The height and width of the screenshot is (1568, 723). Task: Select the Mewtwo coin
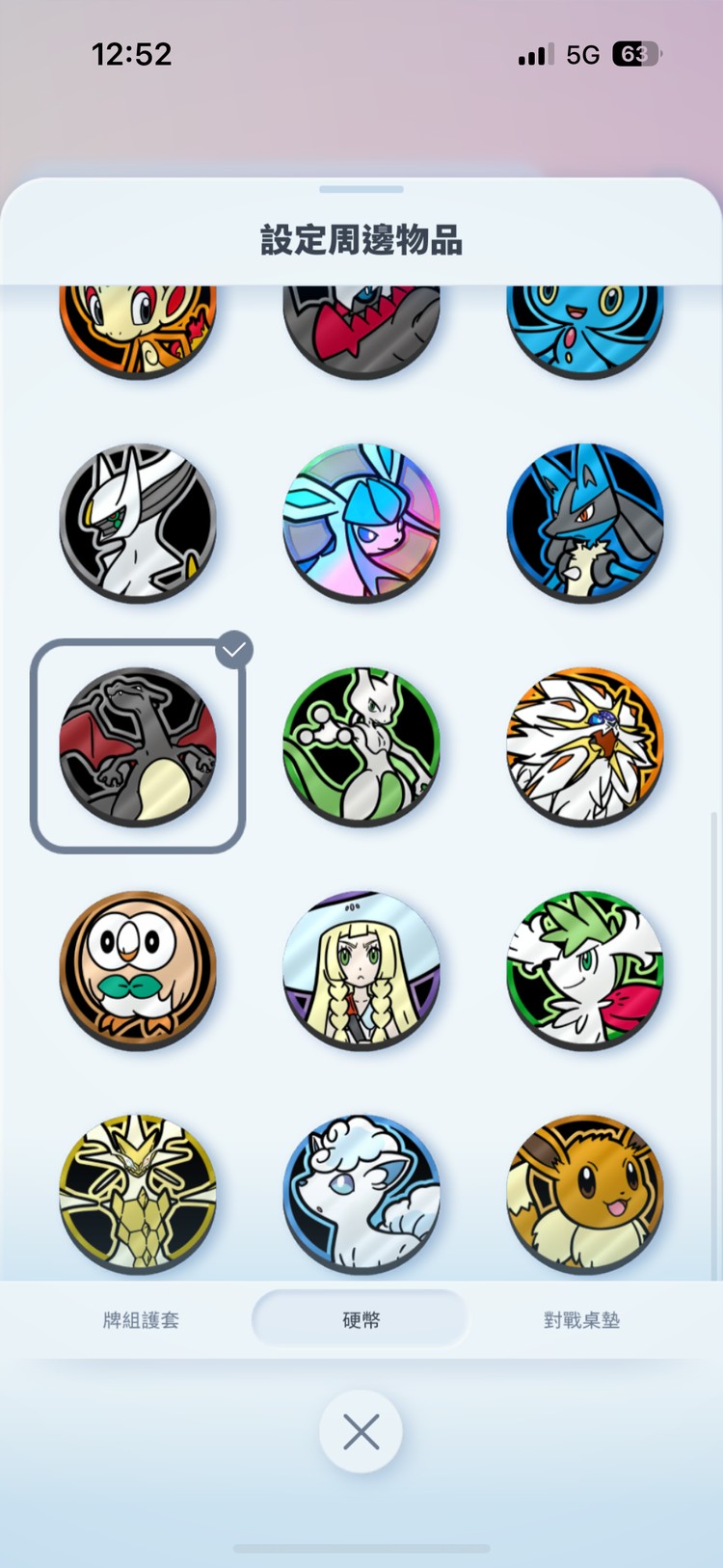point(361,745)
